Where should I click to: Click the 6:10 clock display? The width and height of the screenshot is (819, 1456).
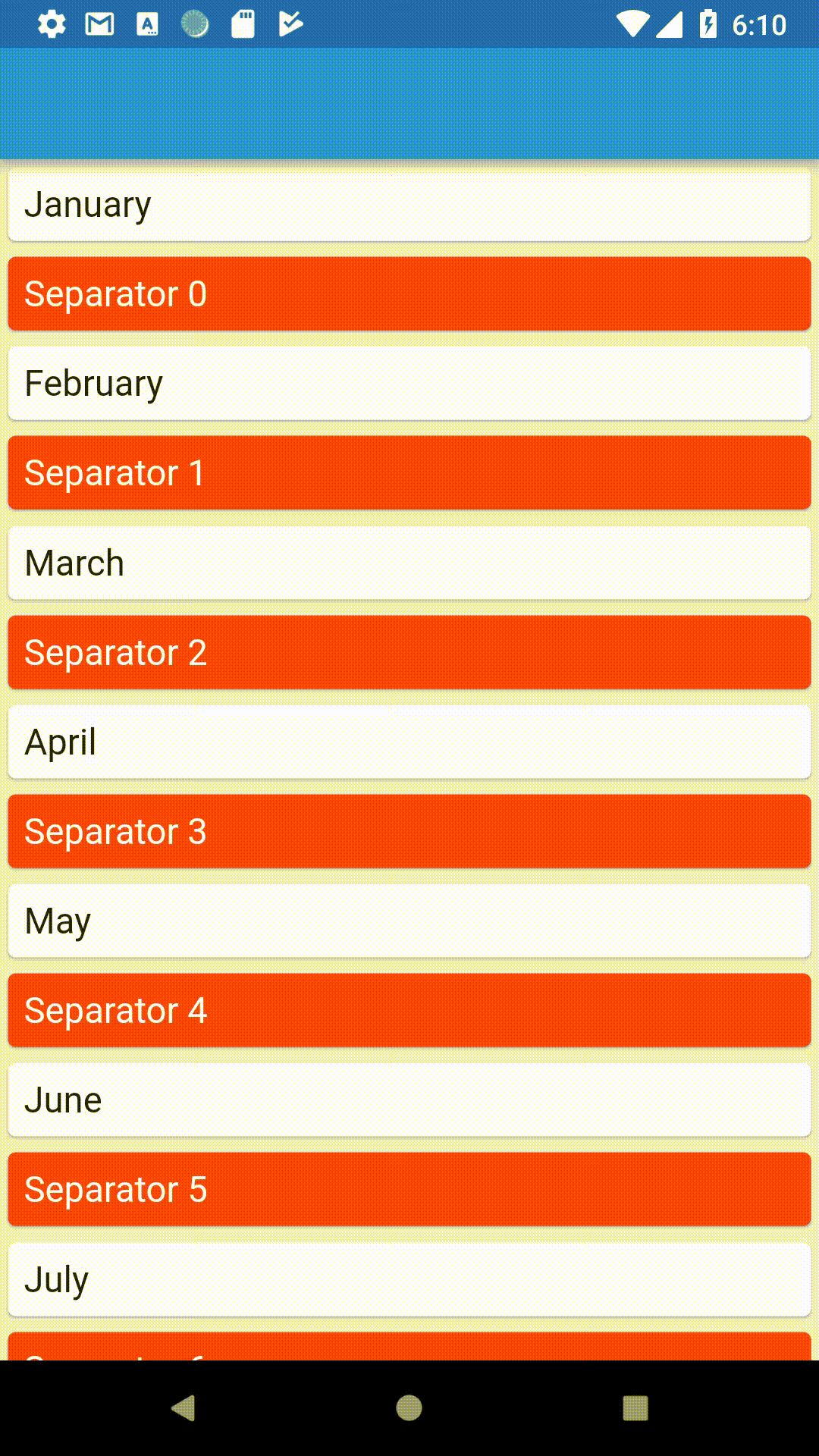click(x=761, y=25)
